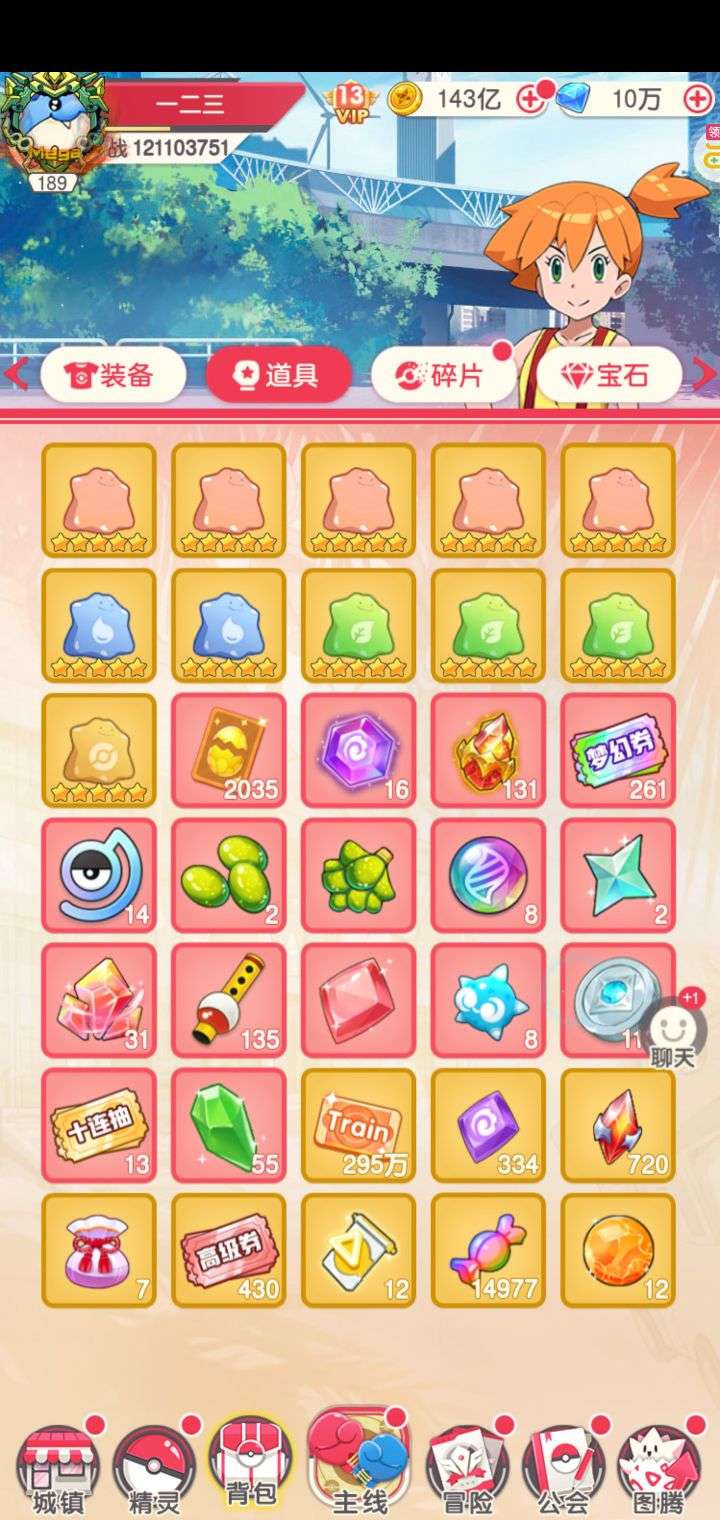Open the 宝石 gems tab
The width and height of the screenshot is (720, 1520).
click(609, 375)
